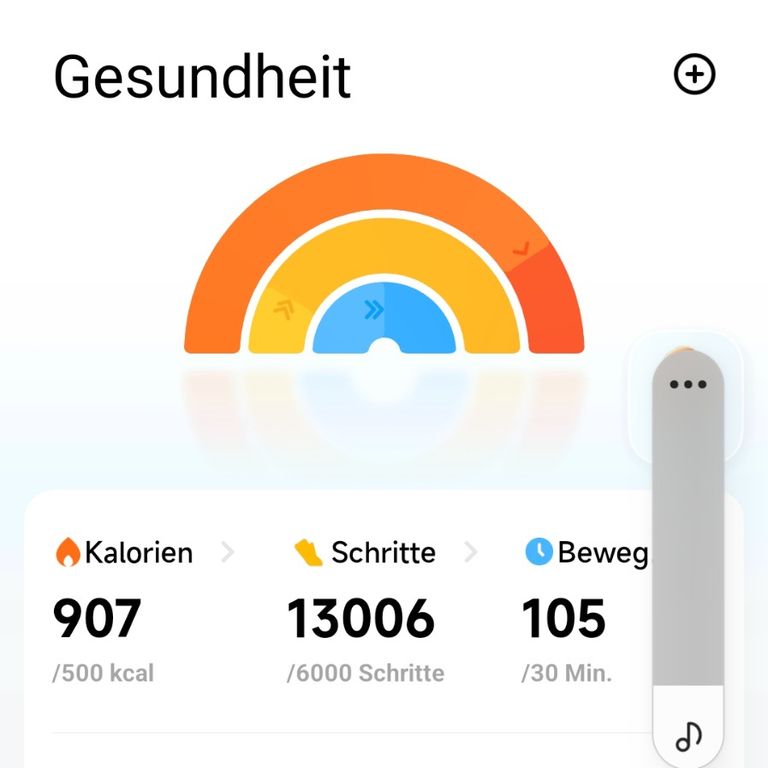
Task: Open the three-dots menu on volume panel
Action: [x=688, y=384]
